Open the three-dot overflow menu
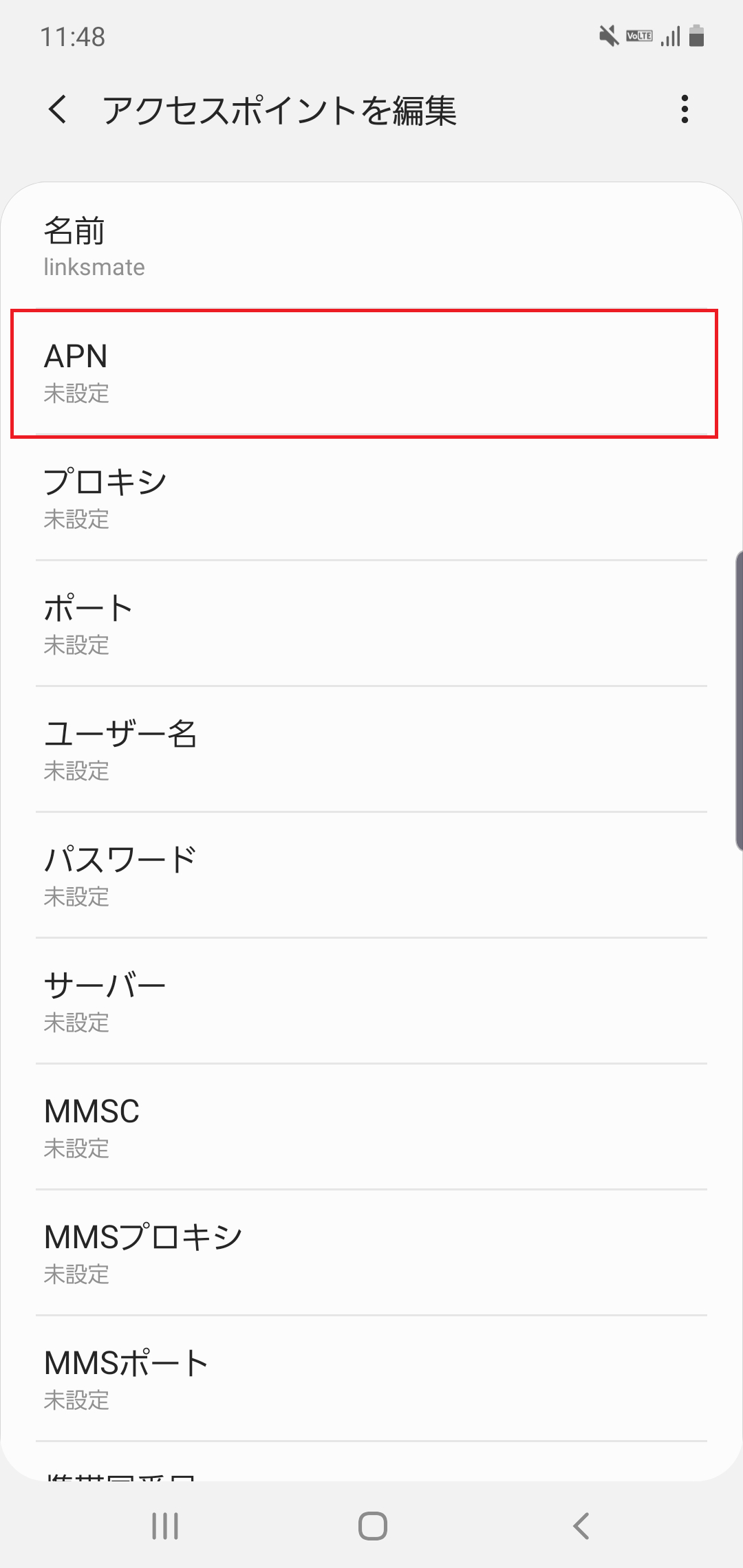 click(685, 110)
